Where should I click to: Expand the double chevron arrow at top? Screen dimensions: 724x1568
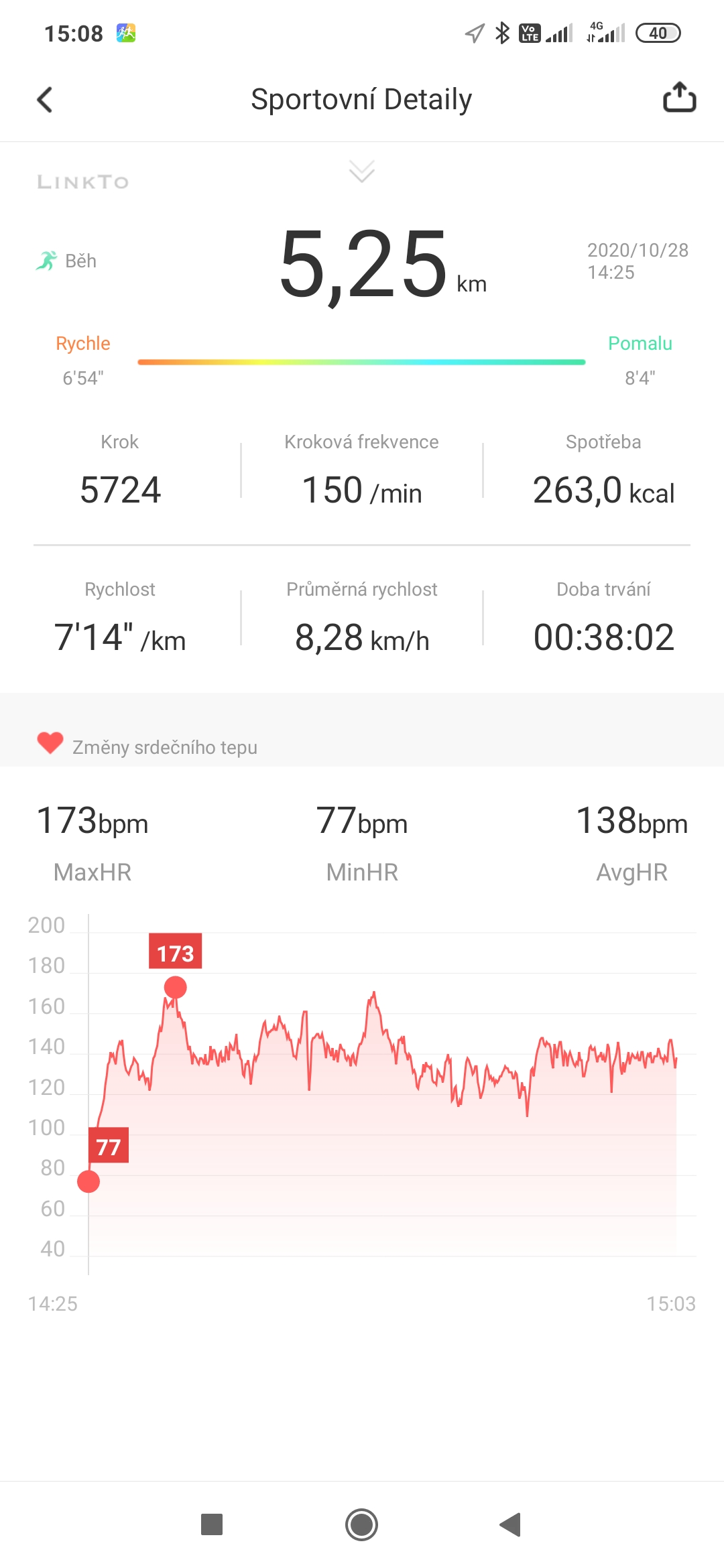[x=362, y=172]
